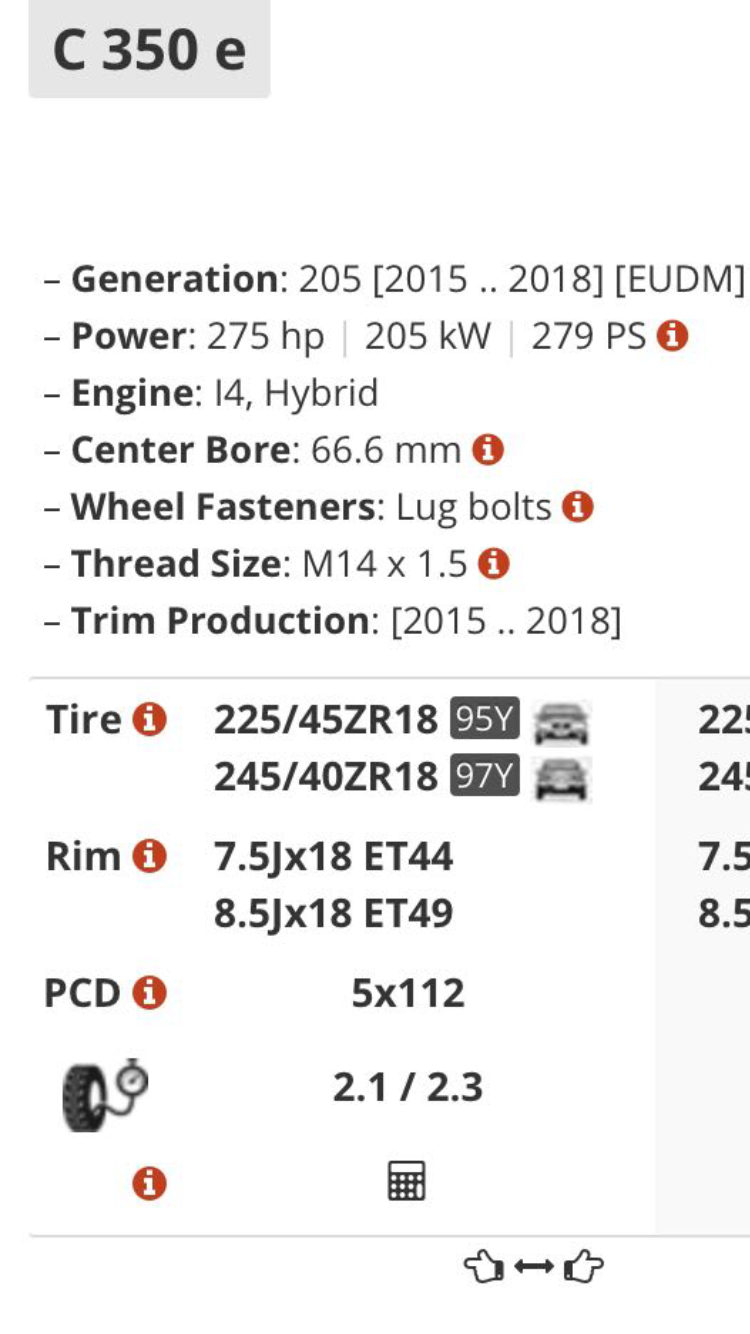Show the Rim info tooltip

[149, 856]
